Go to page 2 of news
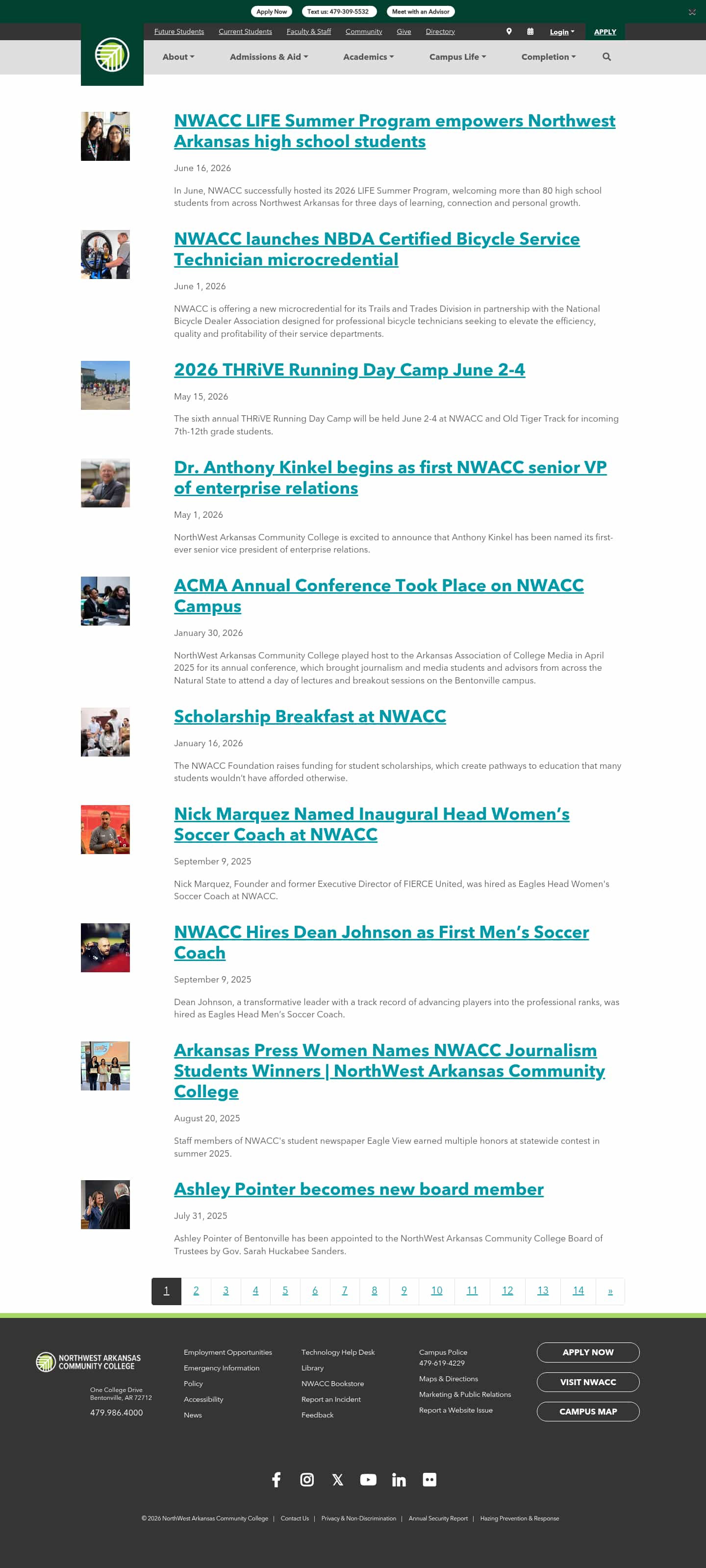Image resolution: width=706 pixels, height=1568 pixels. click(196, 1290)
